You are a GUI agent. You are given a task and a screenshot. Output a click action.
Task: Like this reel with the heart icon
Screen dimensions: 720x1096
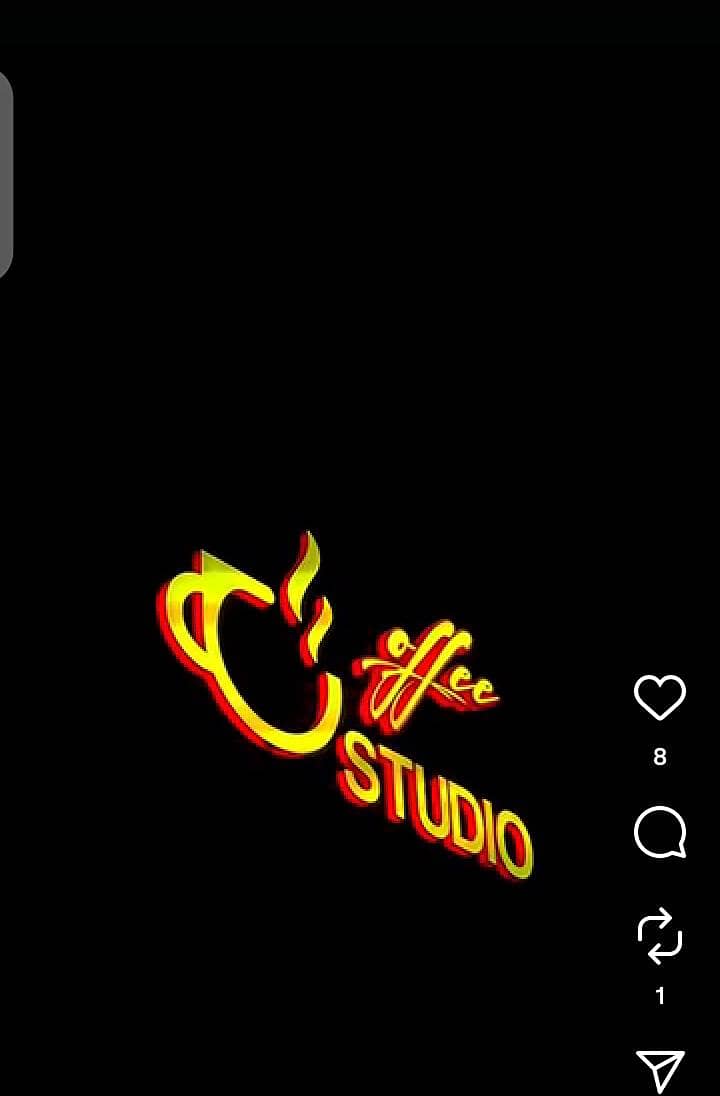660,697
